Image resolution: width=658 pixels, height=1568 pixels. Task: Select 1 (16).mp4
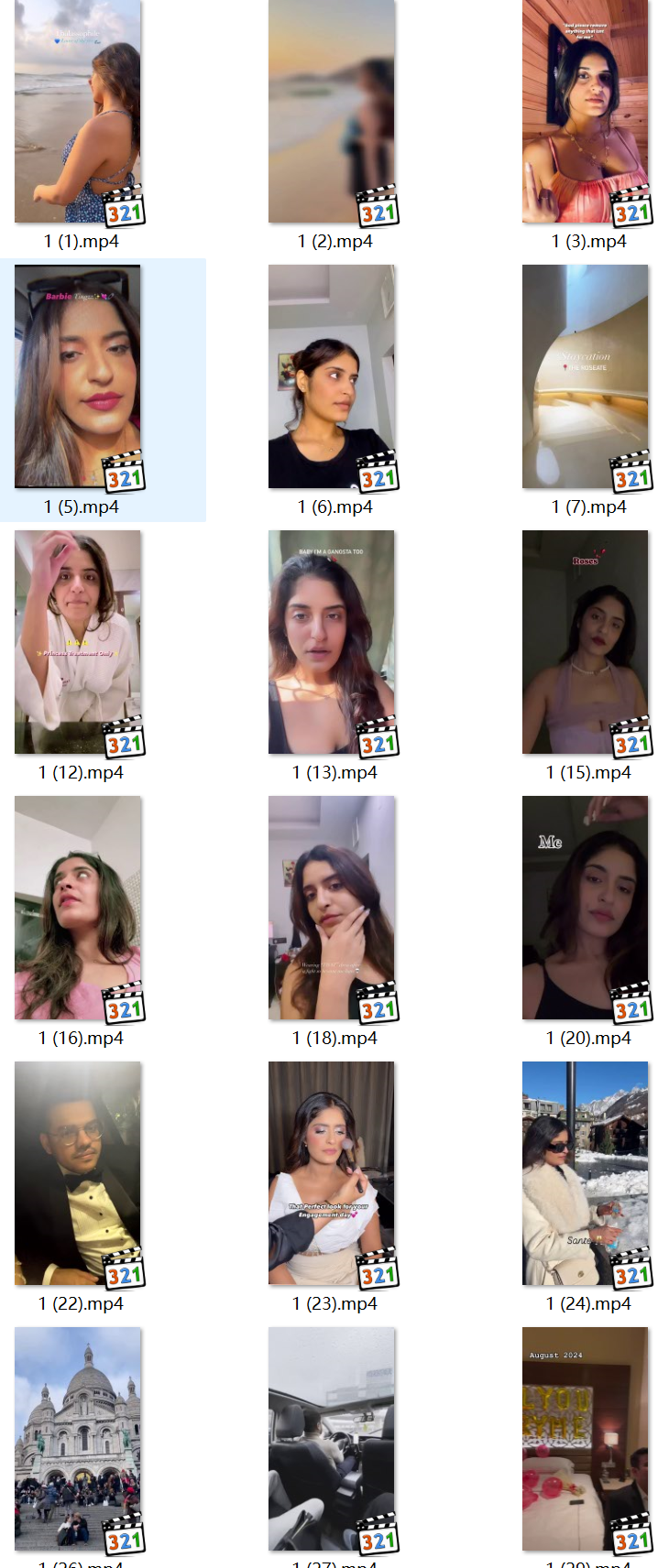coord(78,909)
